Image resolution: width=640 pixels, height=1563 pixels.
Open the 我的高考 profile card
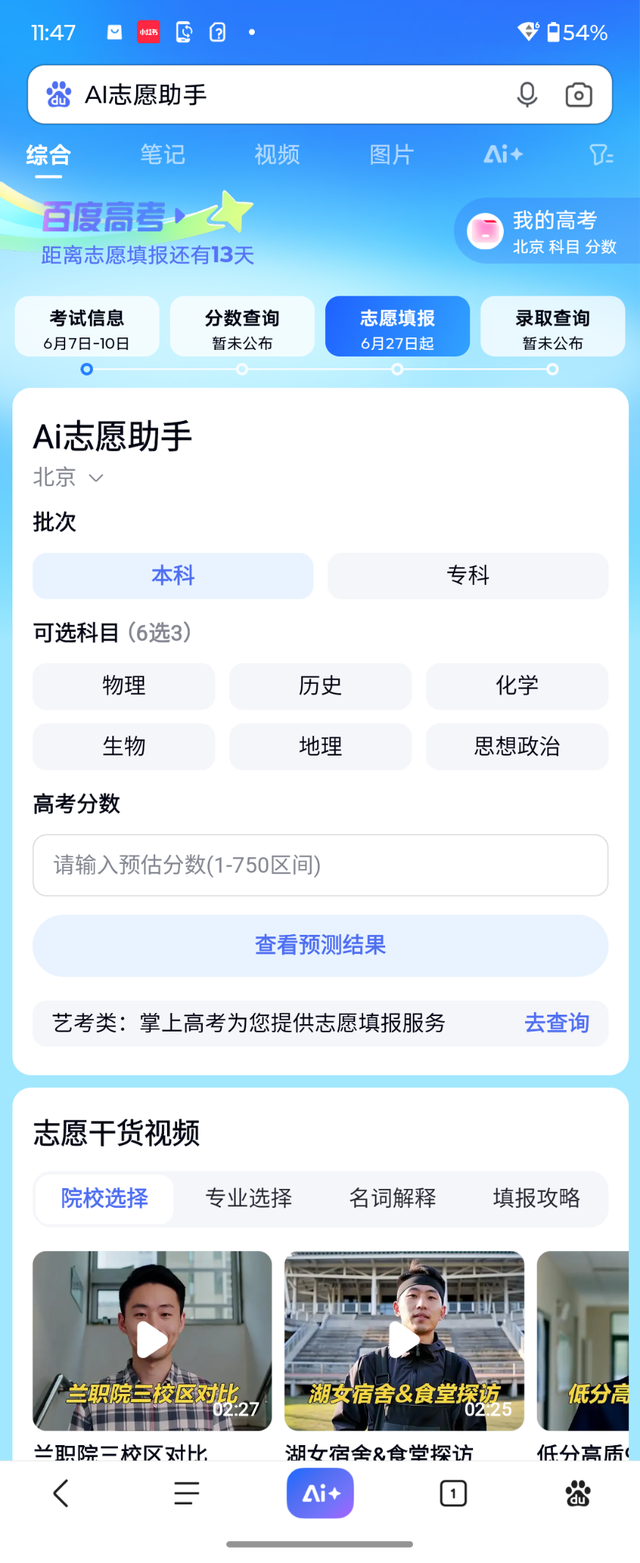pyautogui.click(x=543, y=231)
